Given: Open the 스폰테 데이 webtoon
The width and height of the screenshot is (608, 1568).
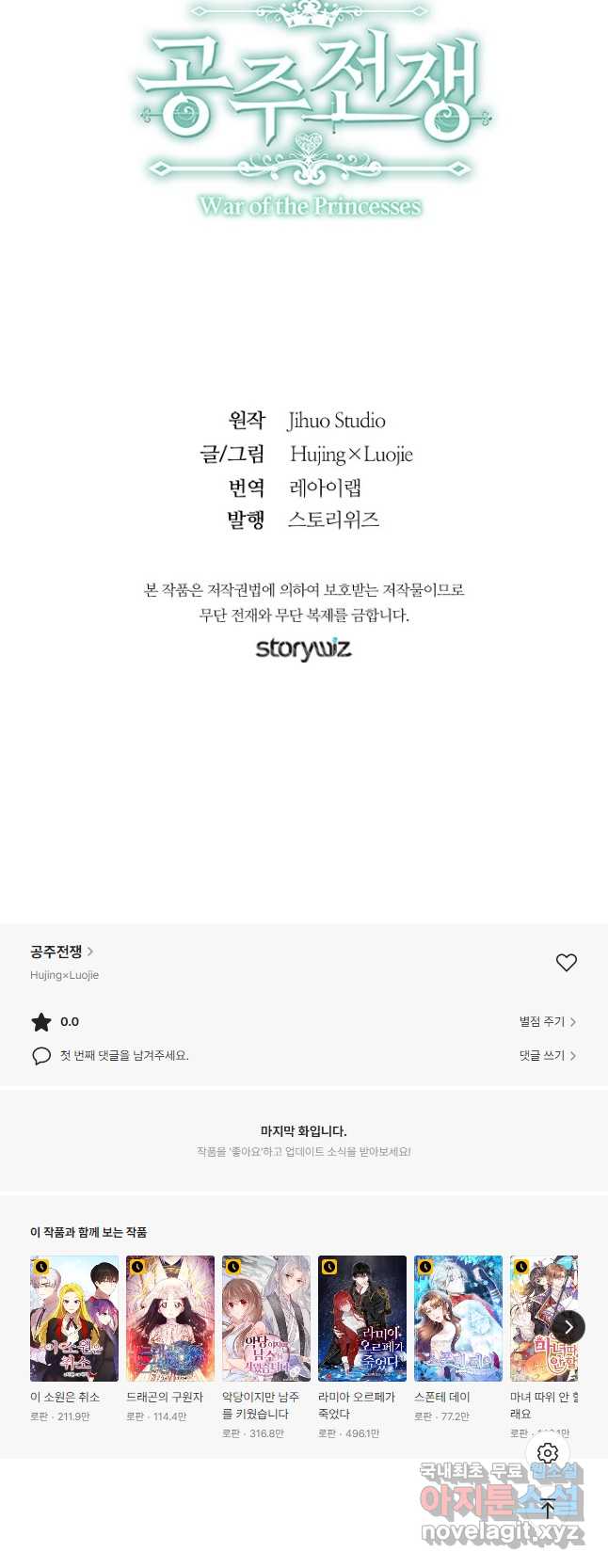Looking at the screenshot, I should pyautogui.click(x=458, y=1318).
